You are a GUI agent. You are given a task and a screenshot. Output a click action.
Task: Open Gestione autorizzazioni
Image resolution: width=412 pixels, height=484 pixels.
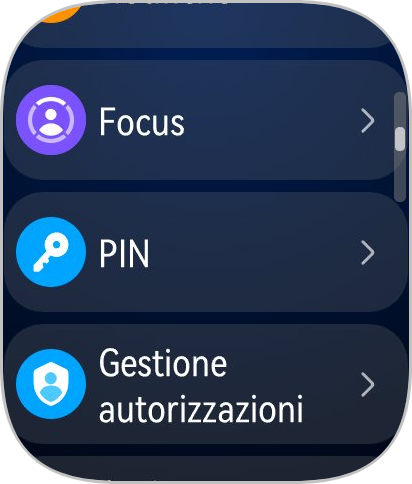206,384
